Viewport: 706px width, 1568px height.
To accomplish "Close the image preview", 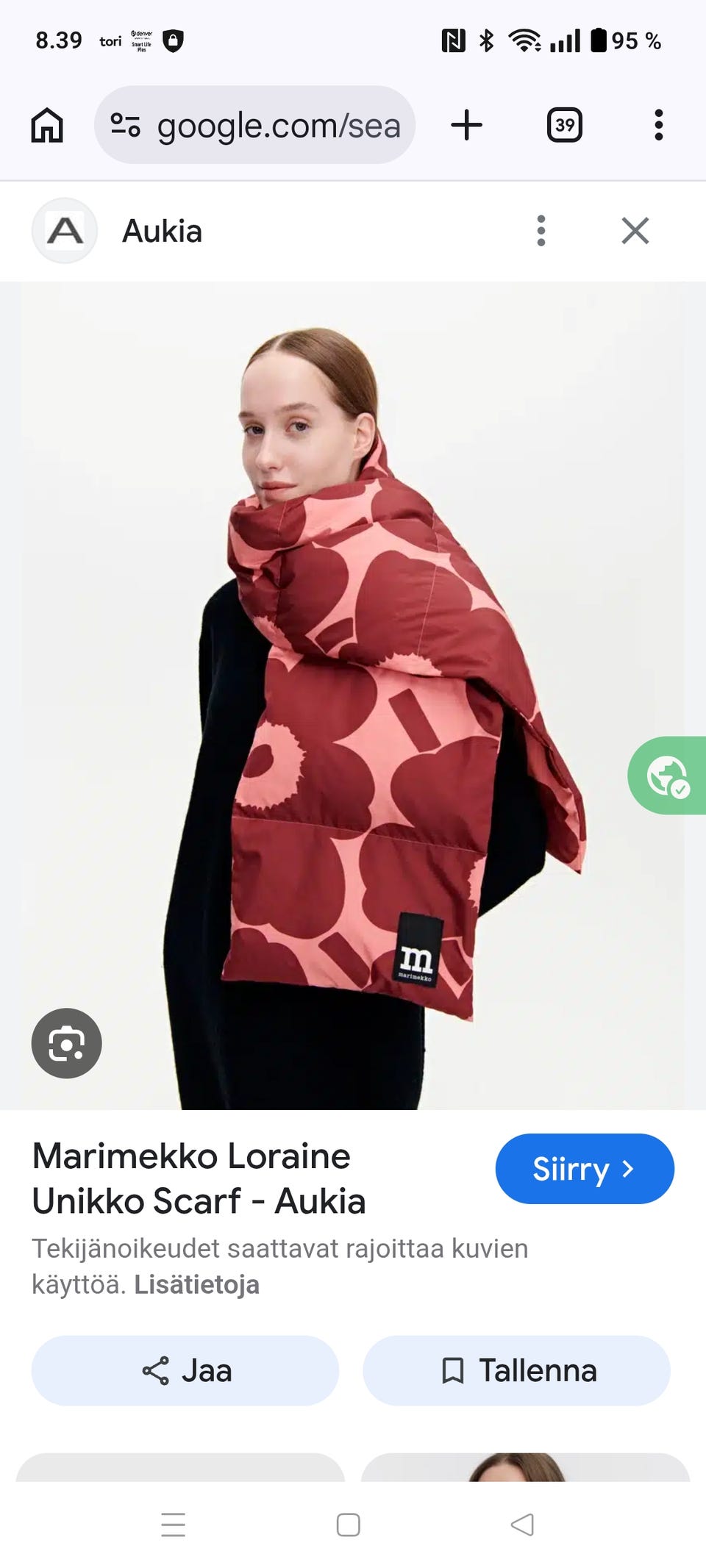I will [x=635, y=231].
